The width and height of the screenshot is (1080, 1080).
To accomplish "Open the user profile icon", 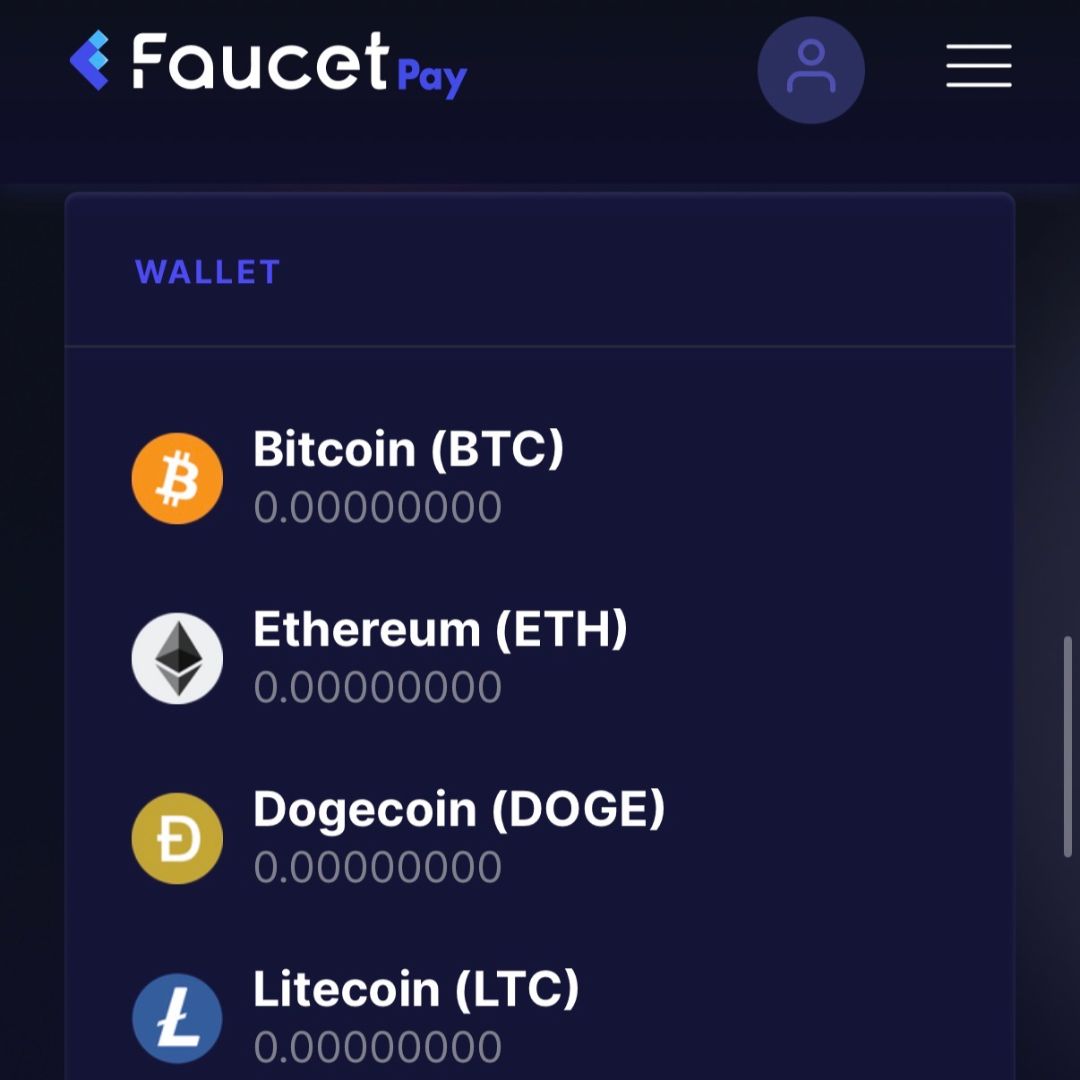I will coord(811,70).
